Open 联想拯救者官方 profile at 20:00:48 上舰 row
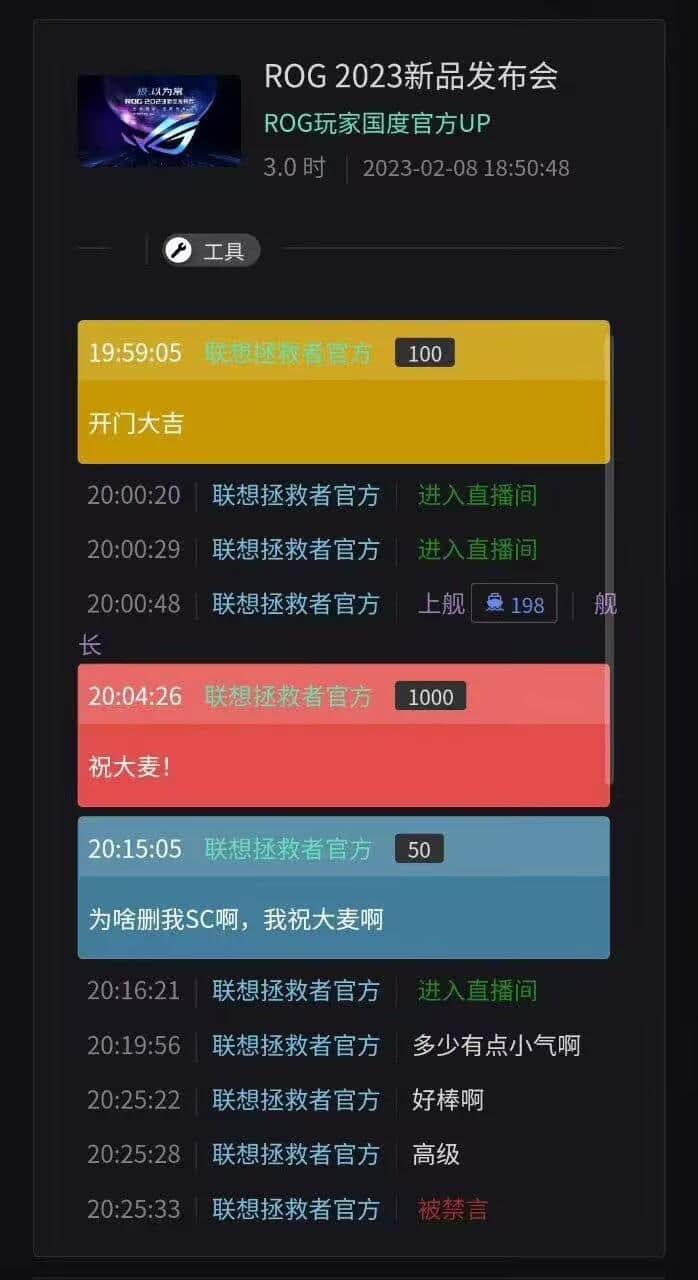Screen dimensions: 698x1280 (296, 603)
